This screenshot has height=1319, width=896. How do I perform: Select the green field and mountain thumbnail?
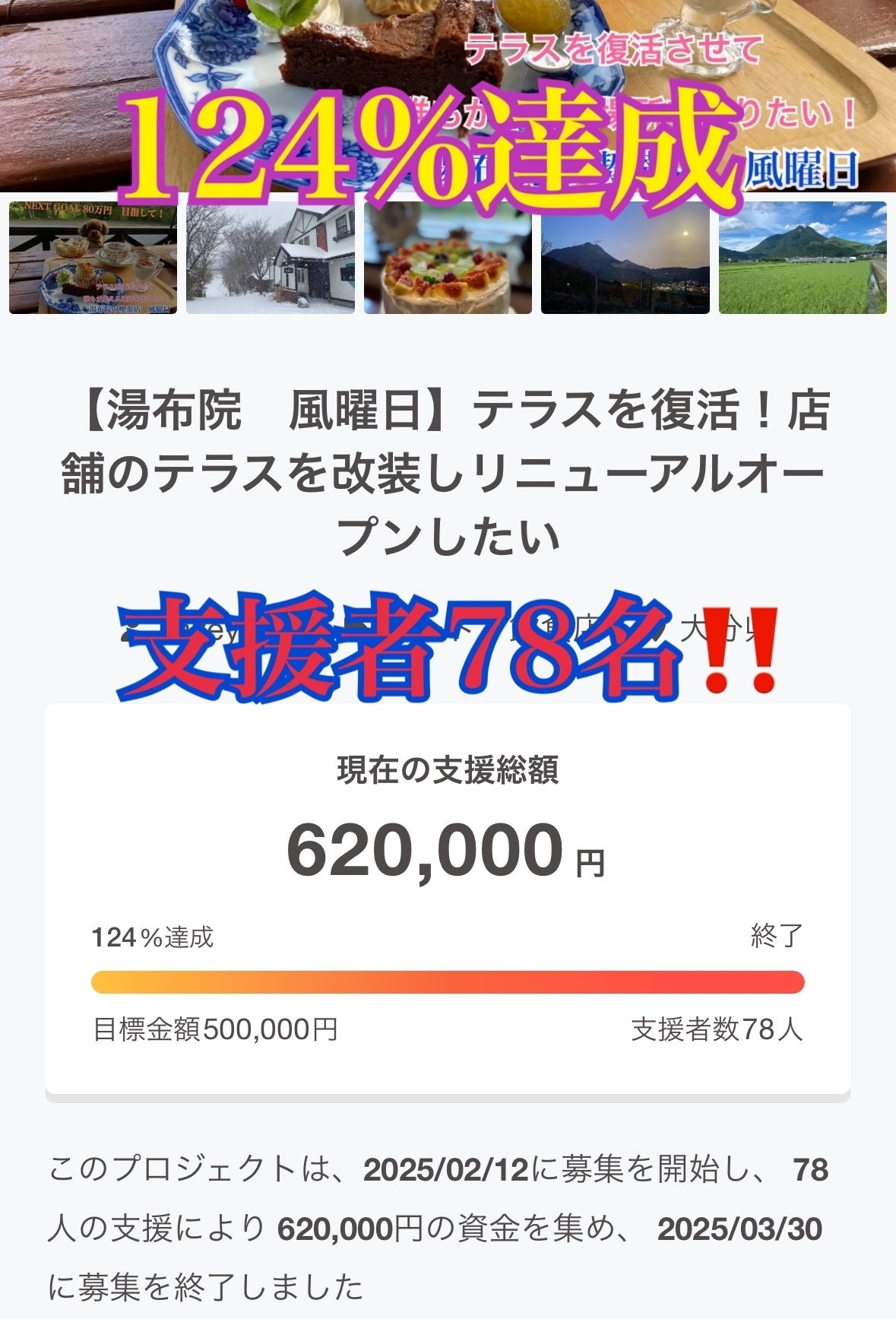tap(803, 258)
